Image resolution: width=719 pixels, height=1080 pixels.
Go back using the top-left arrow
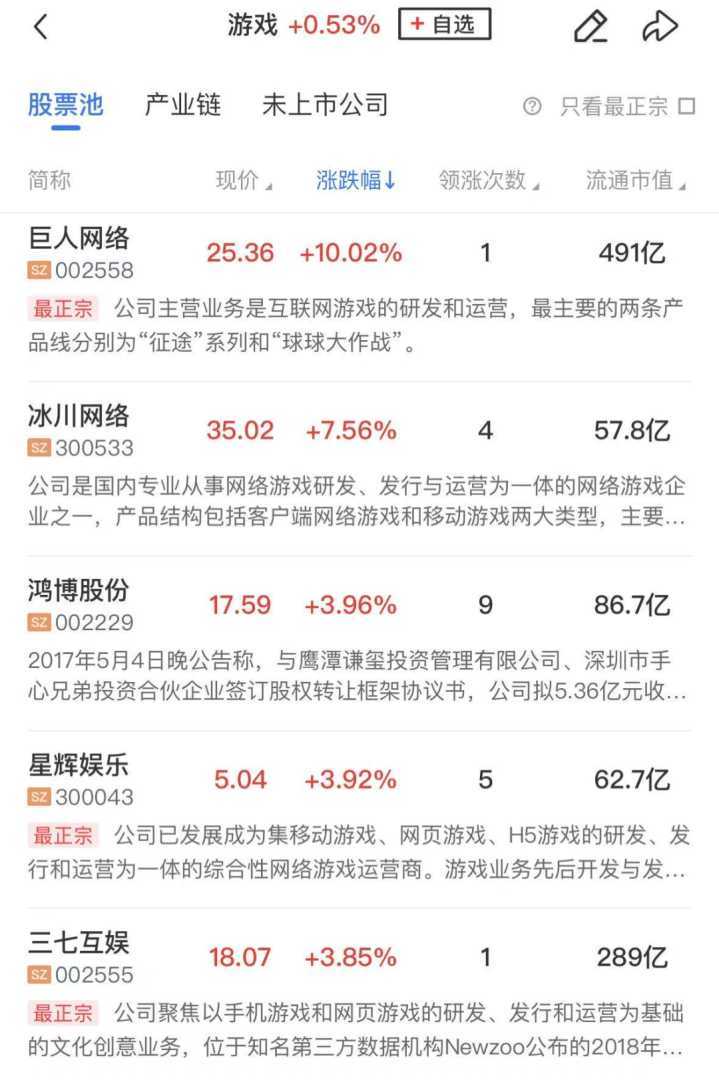tap(41, 27)
